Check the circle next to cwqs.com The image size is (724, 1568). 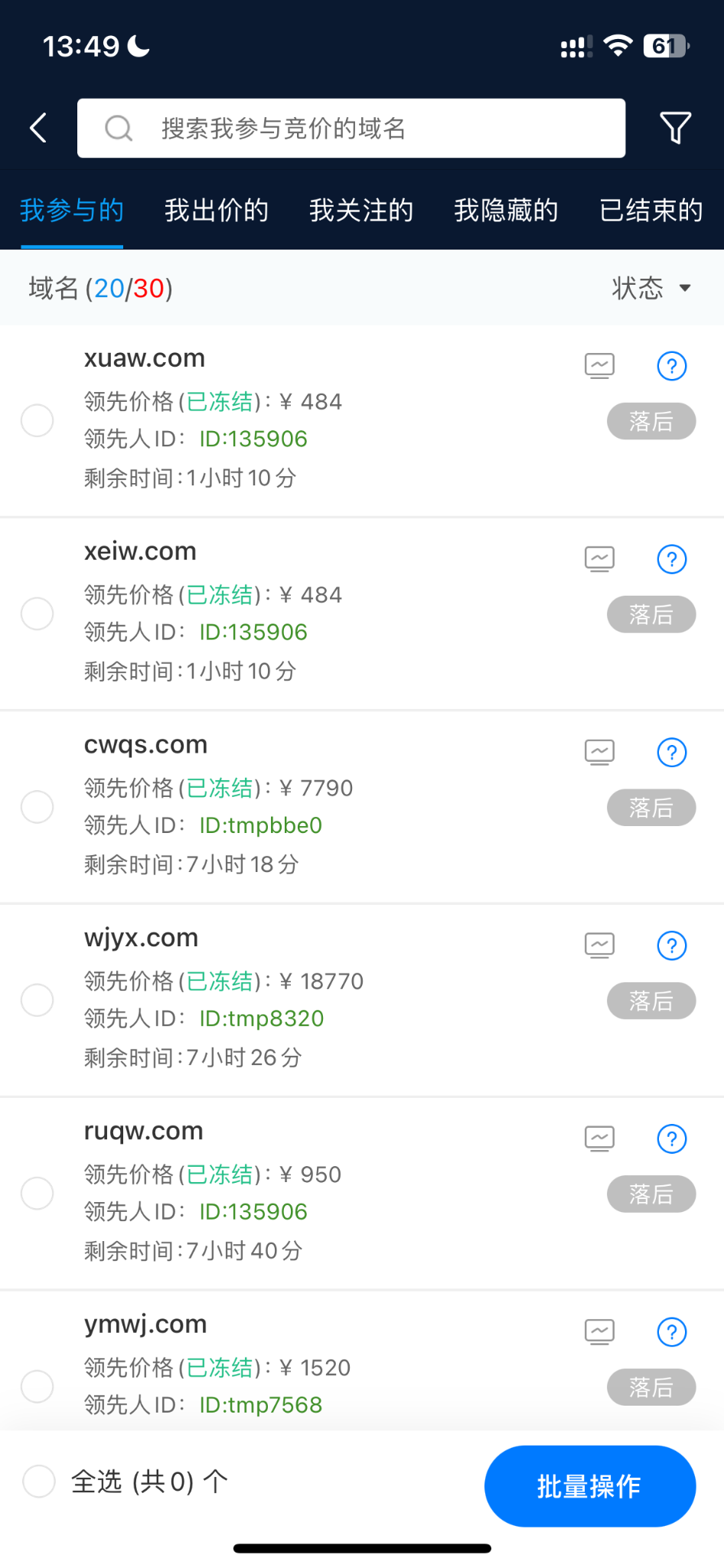[37, 806]
